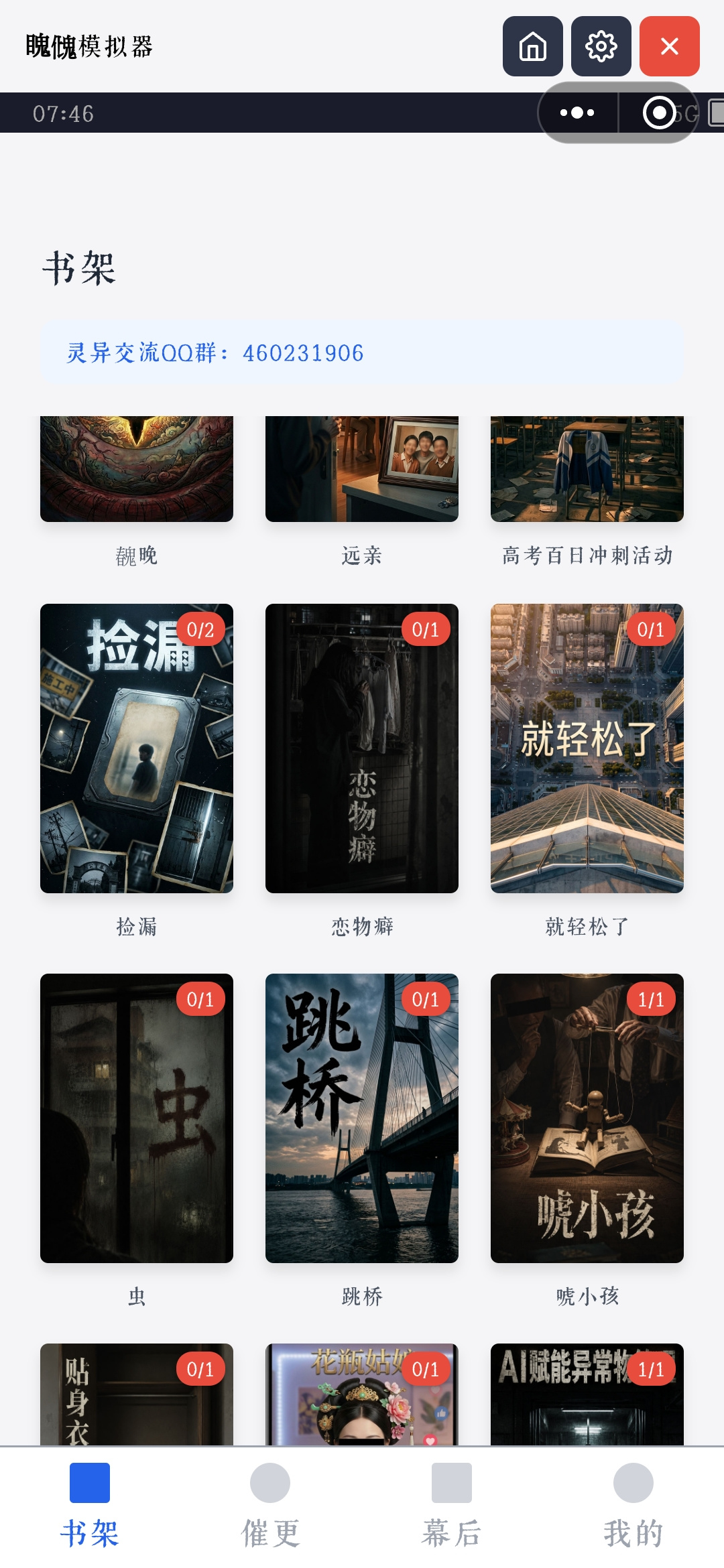Open the story 远亲
This screenshot has width=724, height=1568.
point(362,469)
